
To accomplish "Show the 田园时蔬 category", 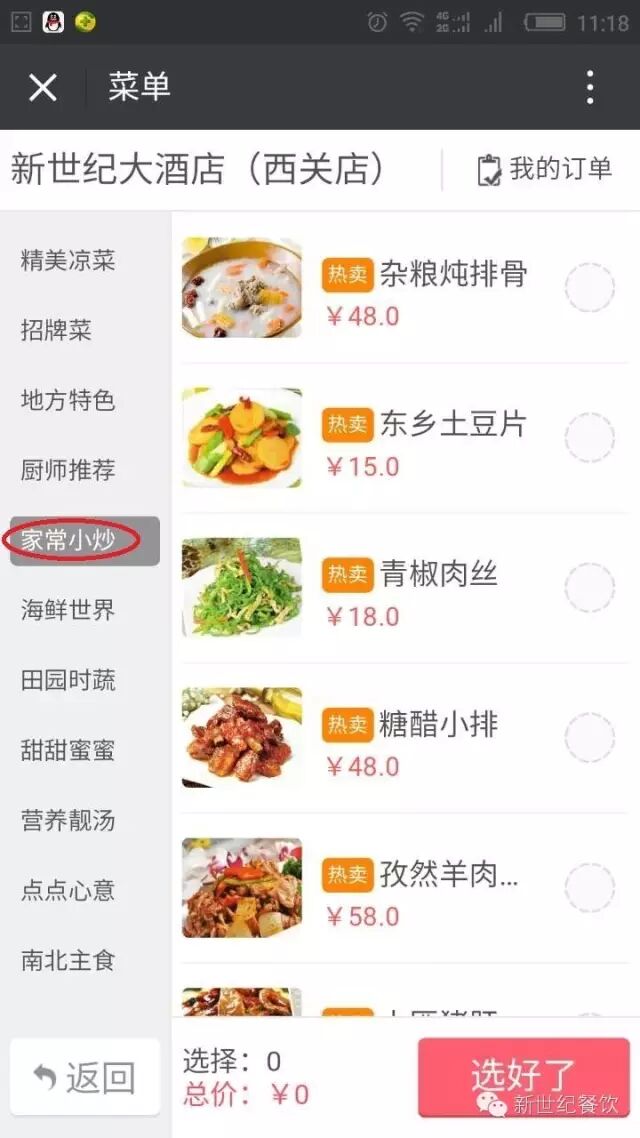I will click(68, 681).
